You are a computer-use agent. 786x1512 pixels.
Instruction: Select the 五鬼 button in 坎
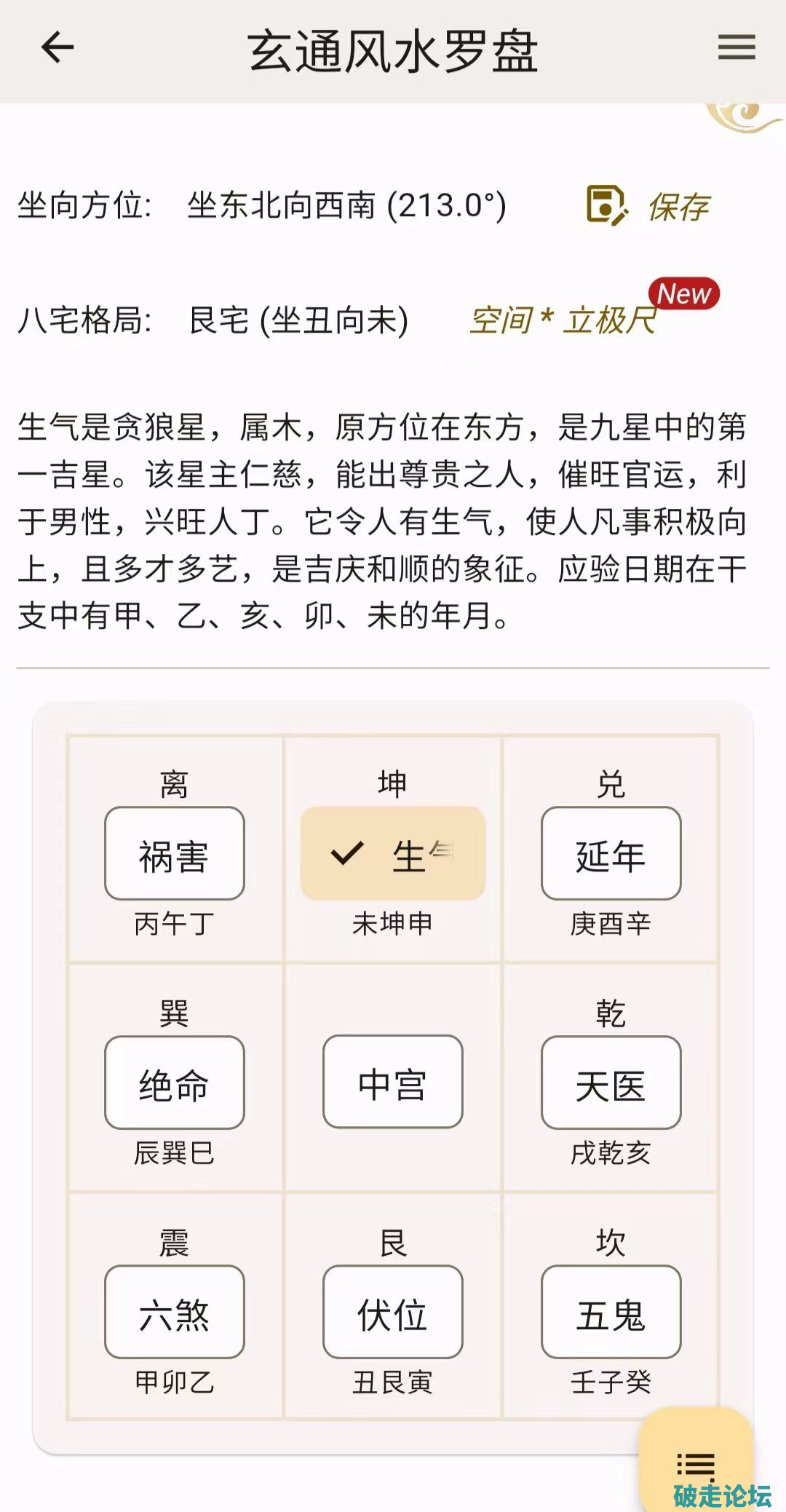(611, 1312)
